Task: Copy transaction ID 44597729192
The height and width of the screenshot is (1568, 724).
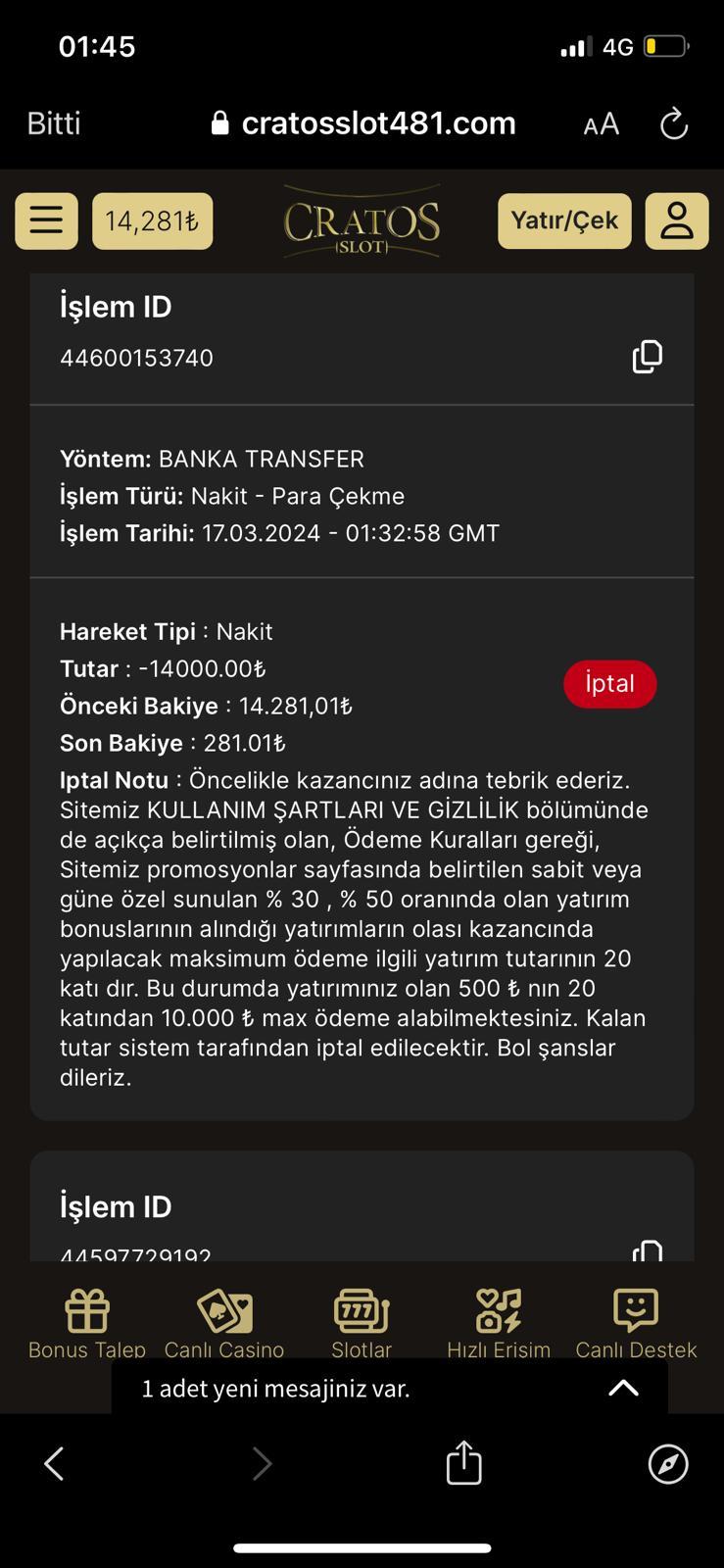Action: tap(648, 1252)
